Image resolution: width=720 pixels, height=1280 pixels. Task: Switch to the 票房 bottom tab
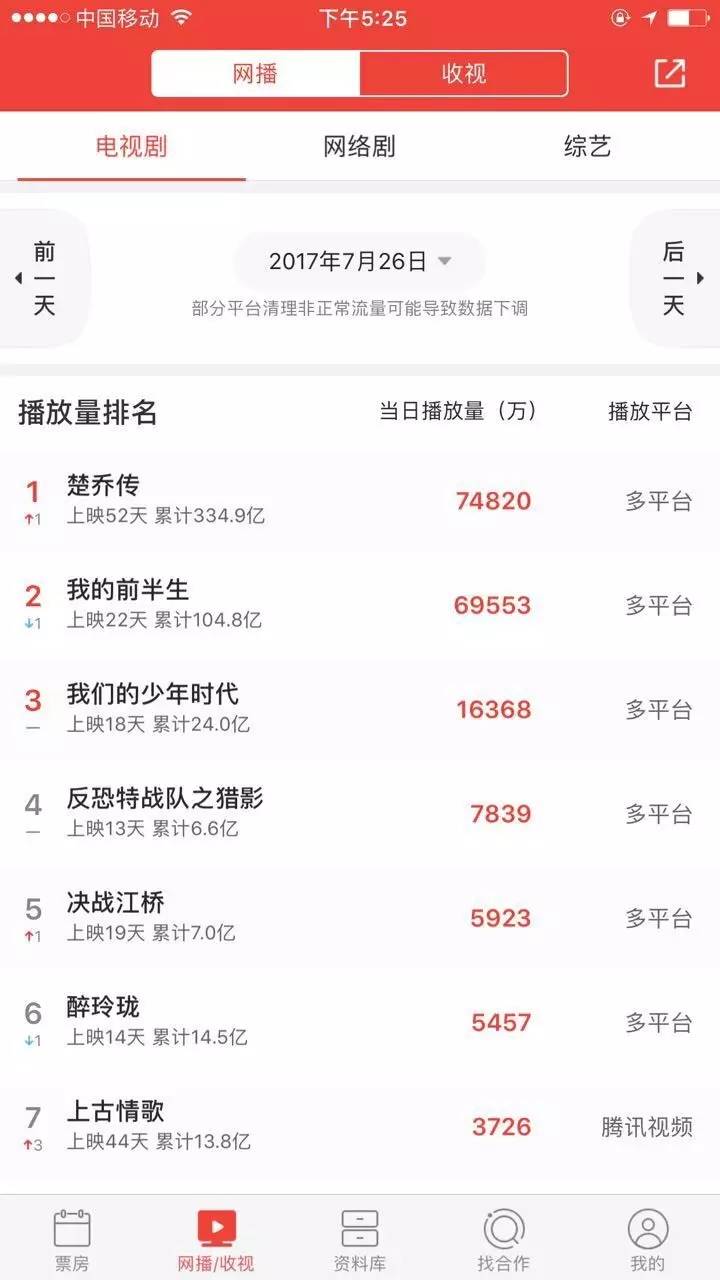tap(72, 1238)
